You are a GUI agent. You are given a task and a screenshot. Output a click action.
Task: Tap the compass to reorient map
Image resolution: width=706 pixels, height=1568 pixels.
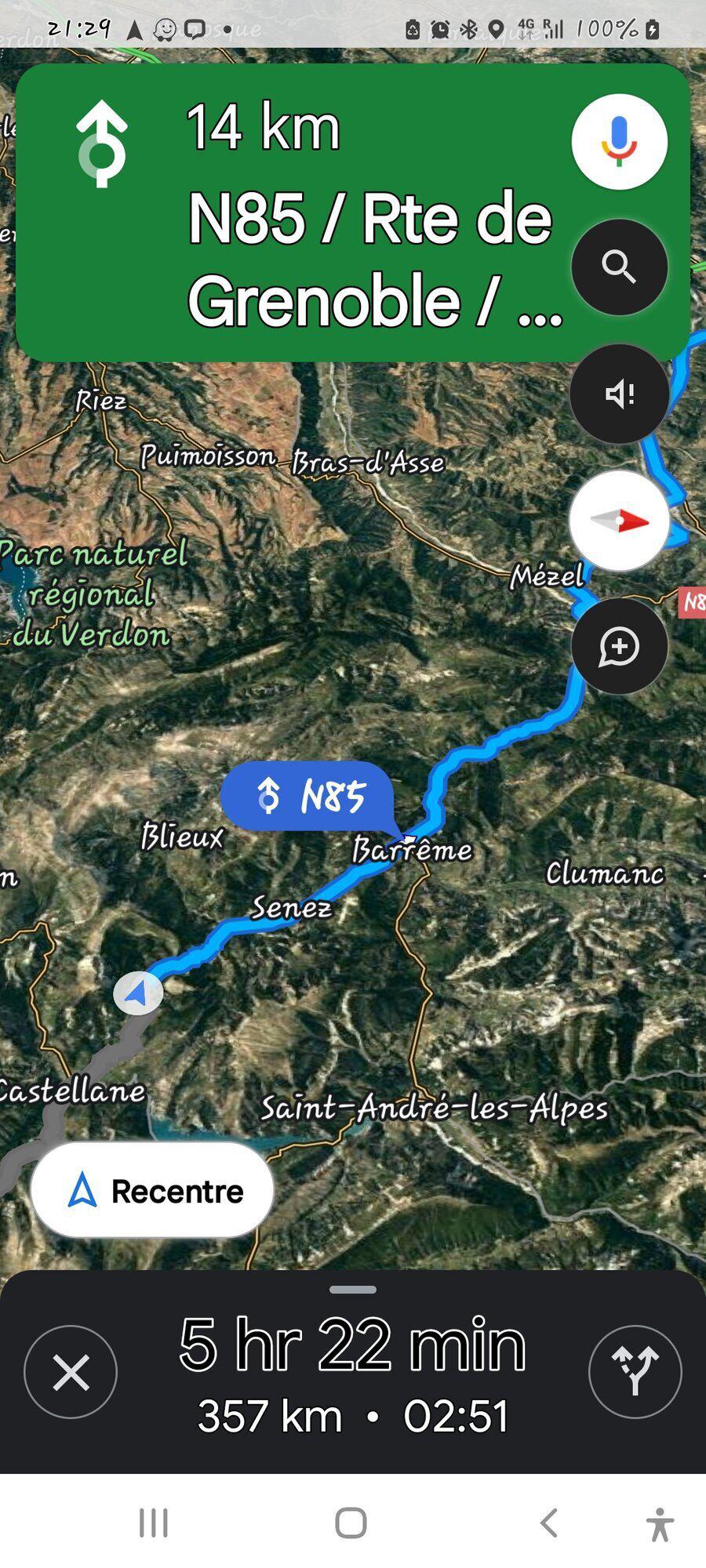(x=619, y=521)
